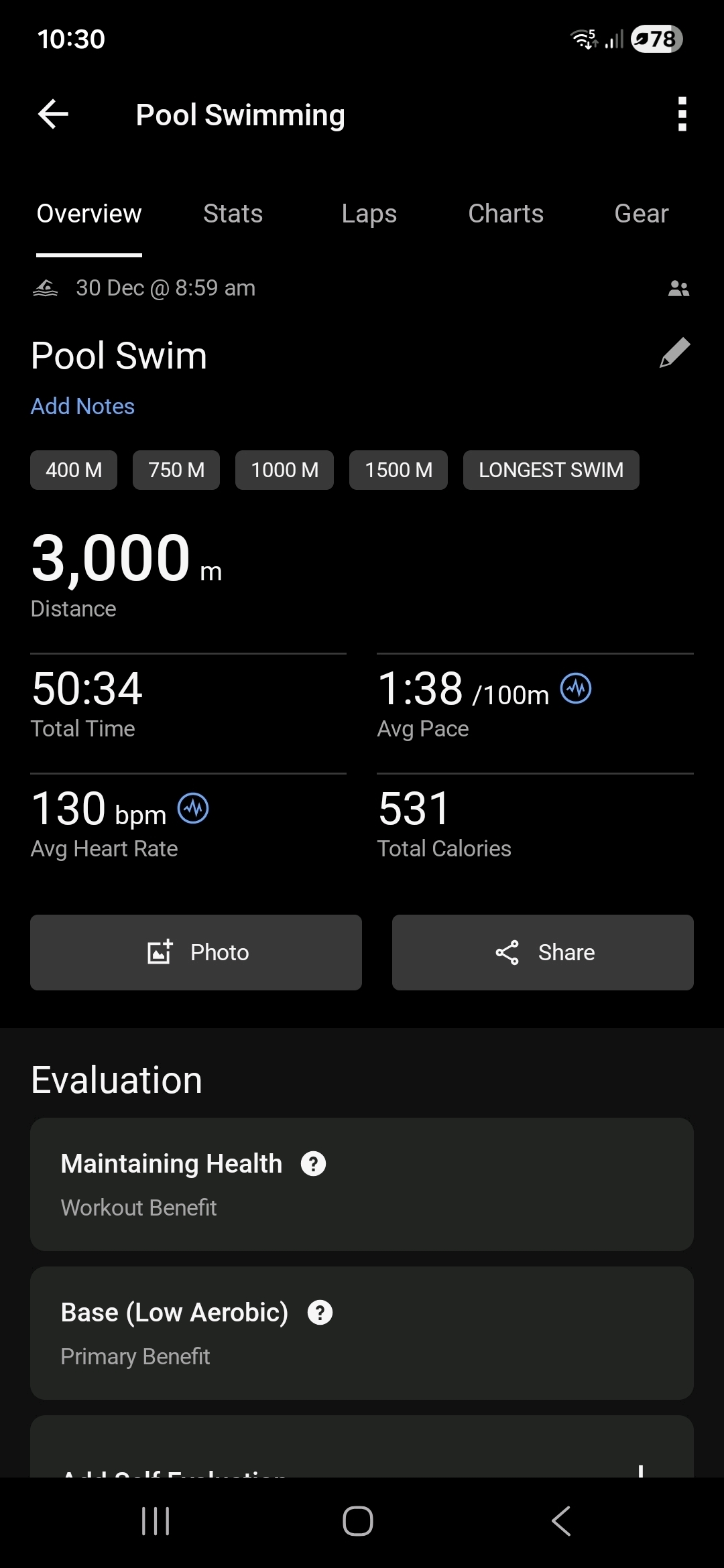Open the Charts tab
The image size is (724, 1568).
[x=505, y=214]
